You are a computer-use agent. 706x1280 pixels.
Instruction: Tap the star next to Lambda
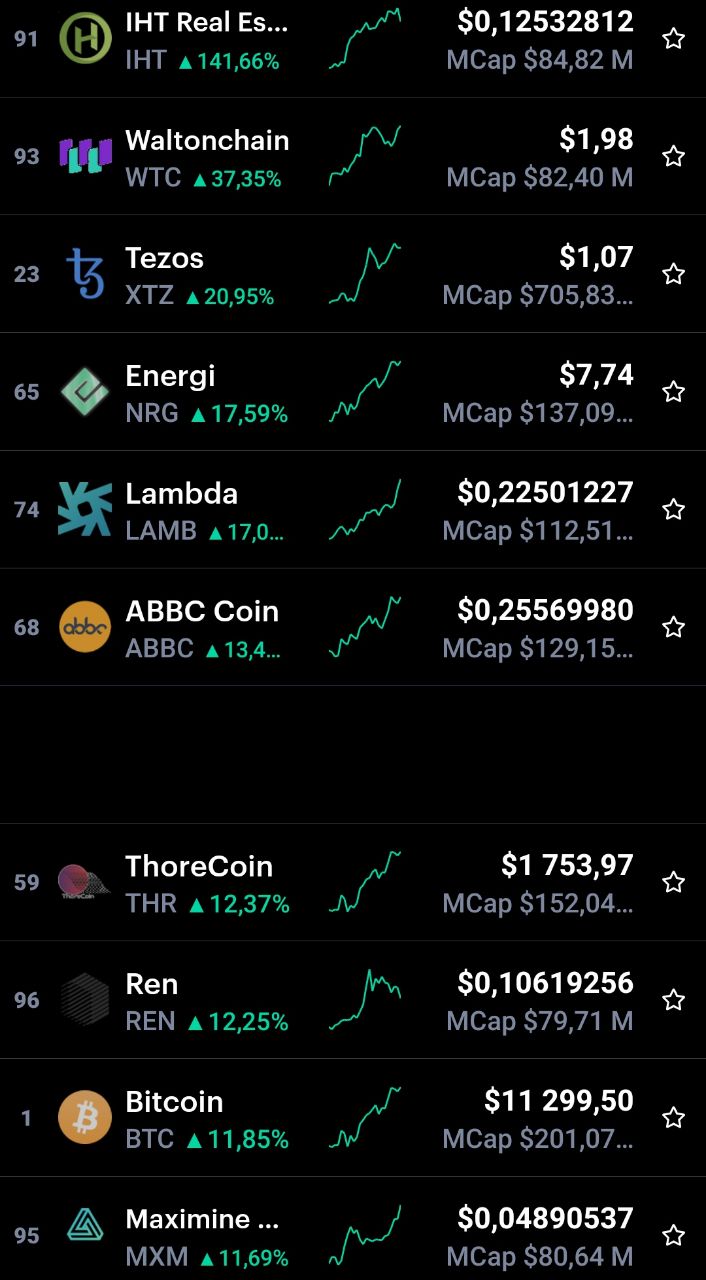(674, 510)
